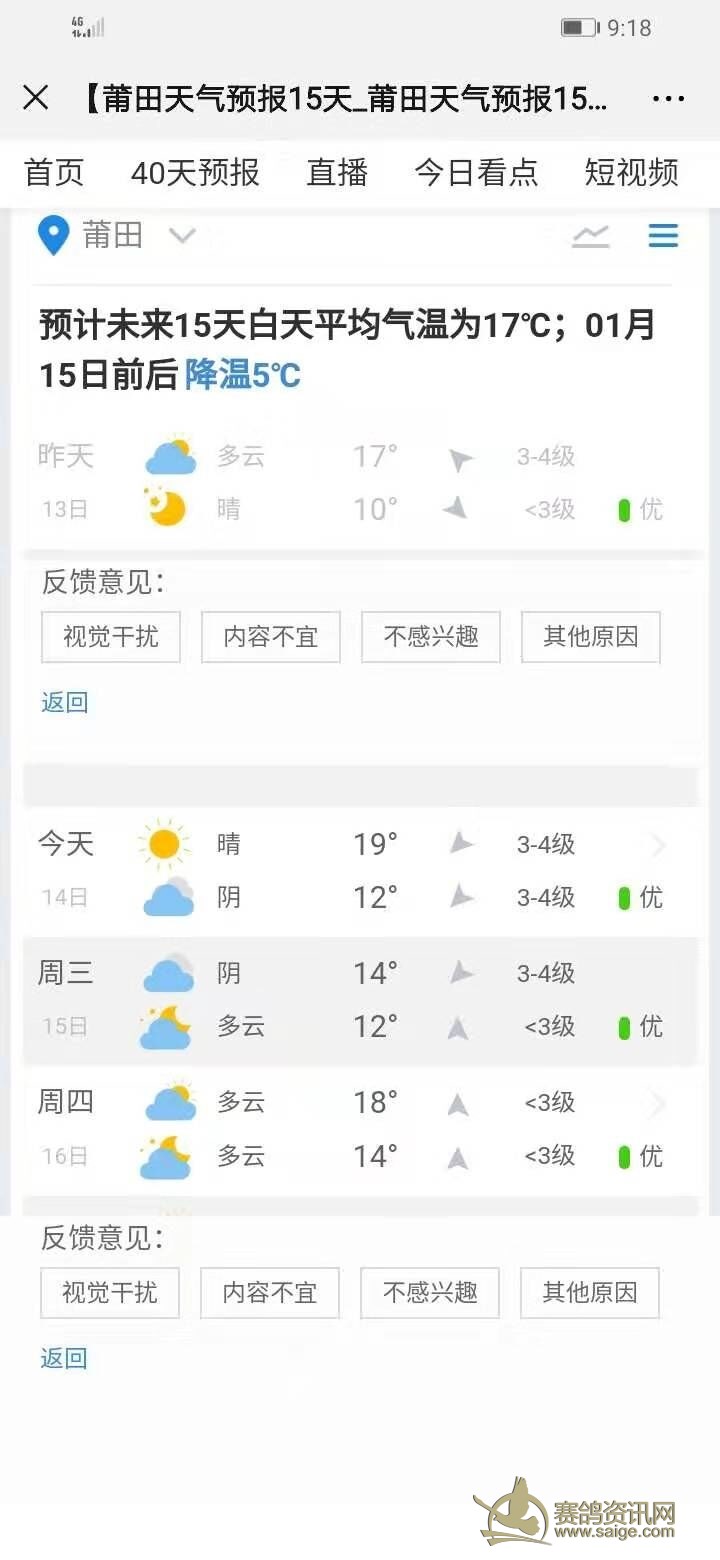This screenshot has height=1560, width=720.
Task: Pick 内容不宜 in feedback below 周四 forecast
Action: pos(270,1293)
